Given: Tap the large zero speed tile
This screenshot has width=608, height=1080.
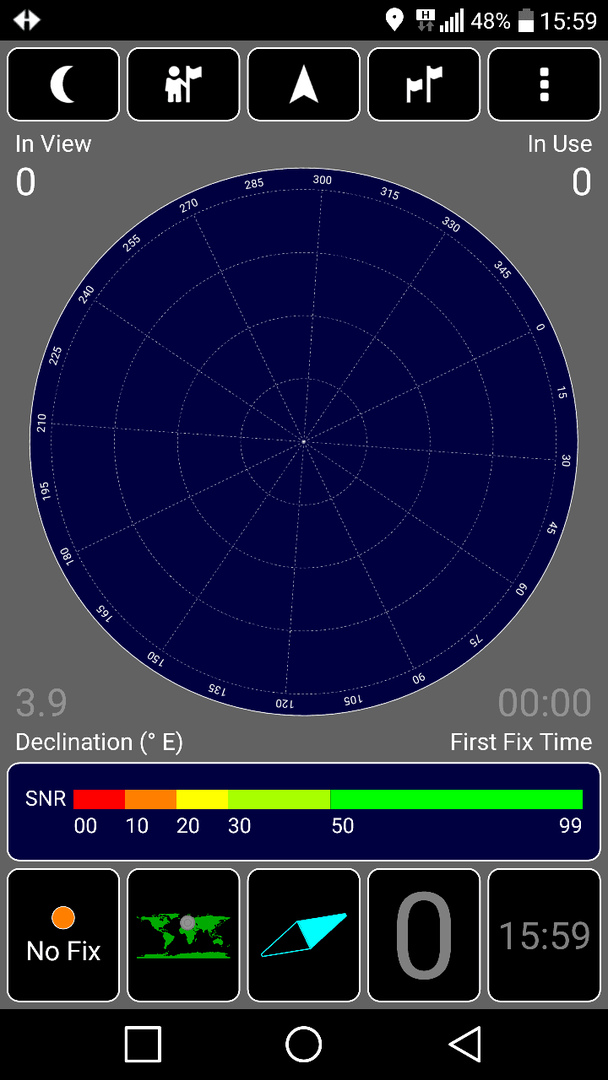Looking at the screenshot, I should (x=424, y=935).
